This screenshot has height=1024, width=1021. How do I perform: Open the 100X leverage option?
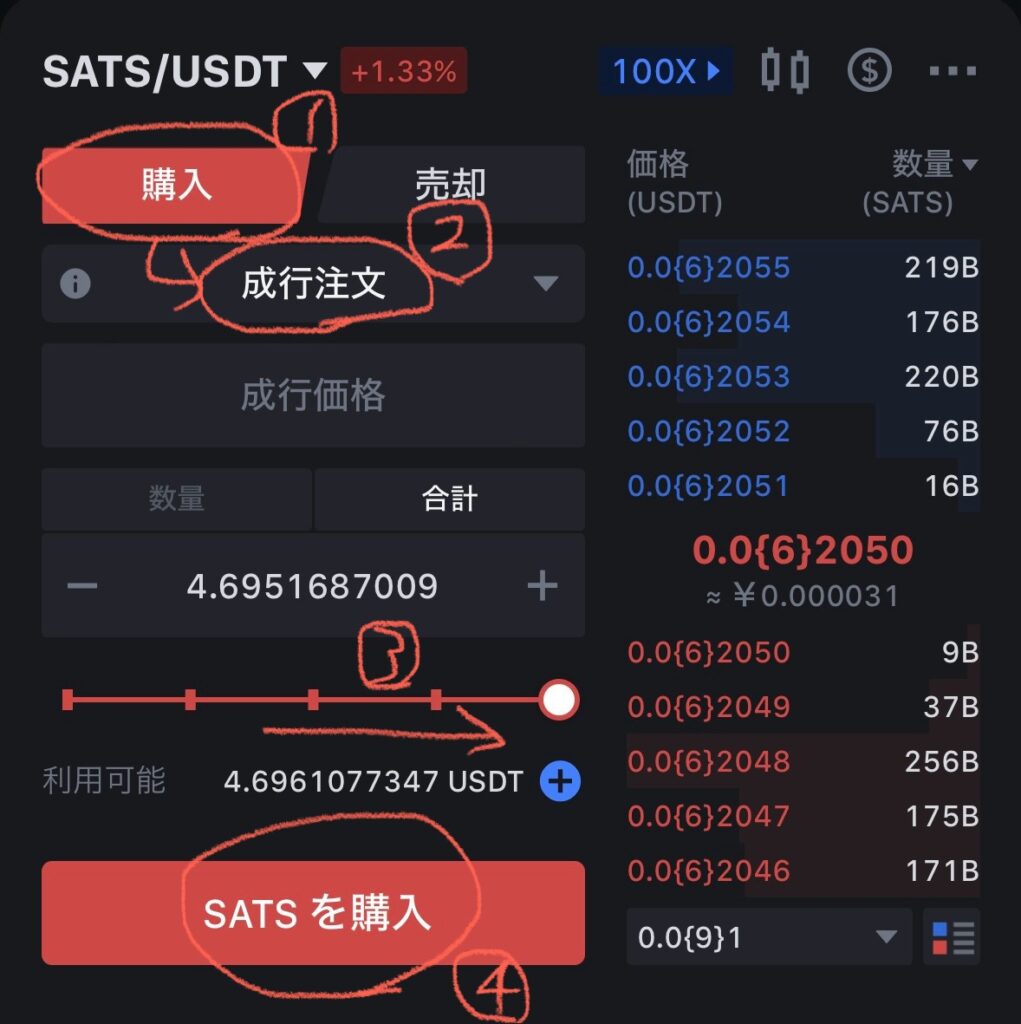click(665, 71)
